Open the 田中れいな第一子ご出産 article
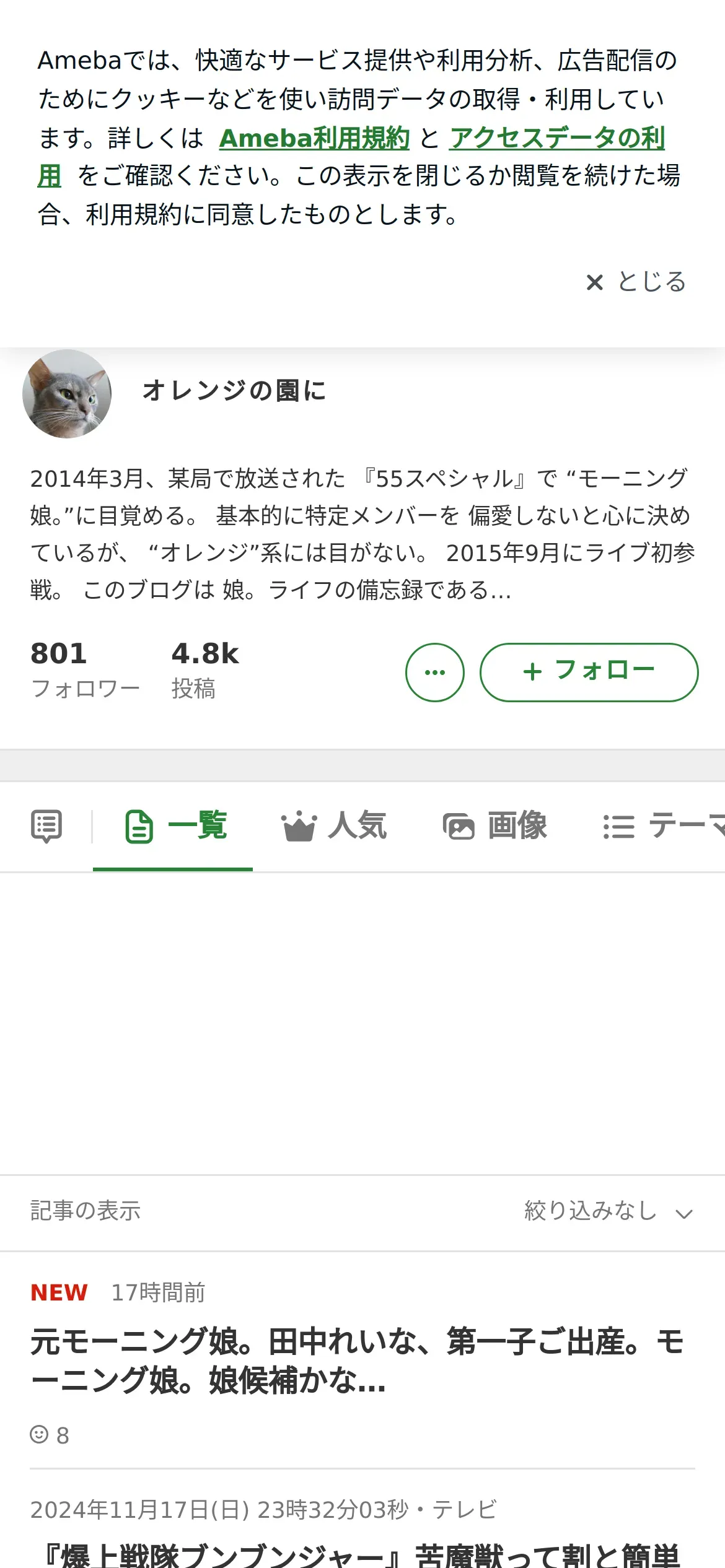The image size is (725, 1568). coord(356,1361)
